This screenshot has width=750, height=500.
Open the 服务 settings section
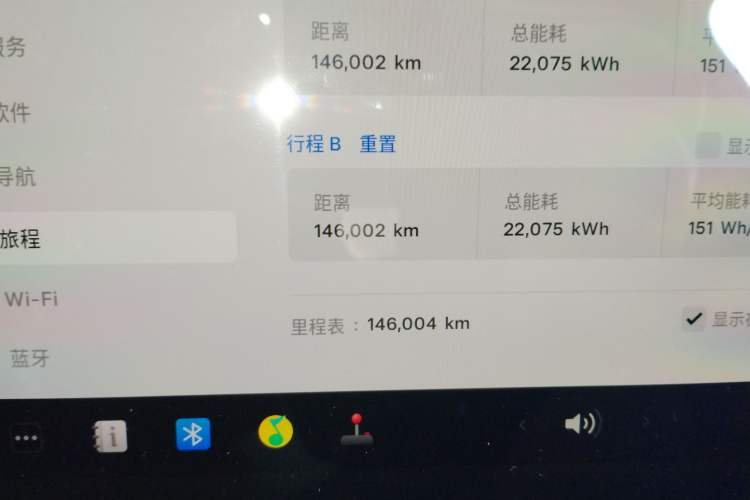13,47
